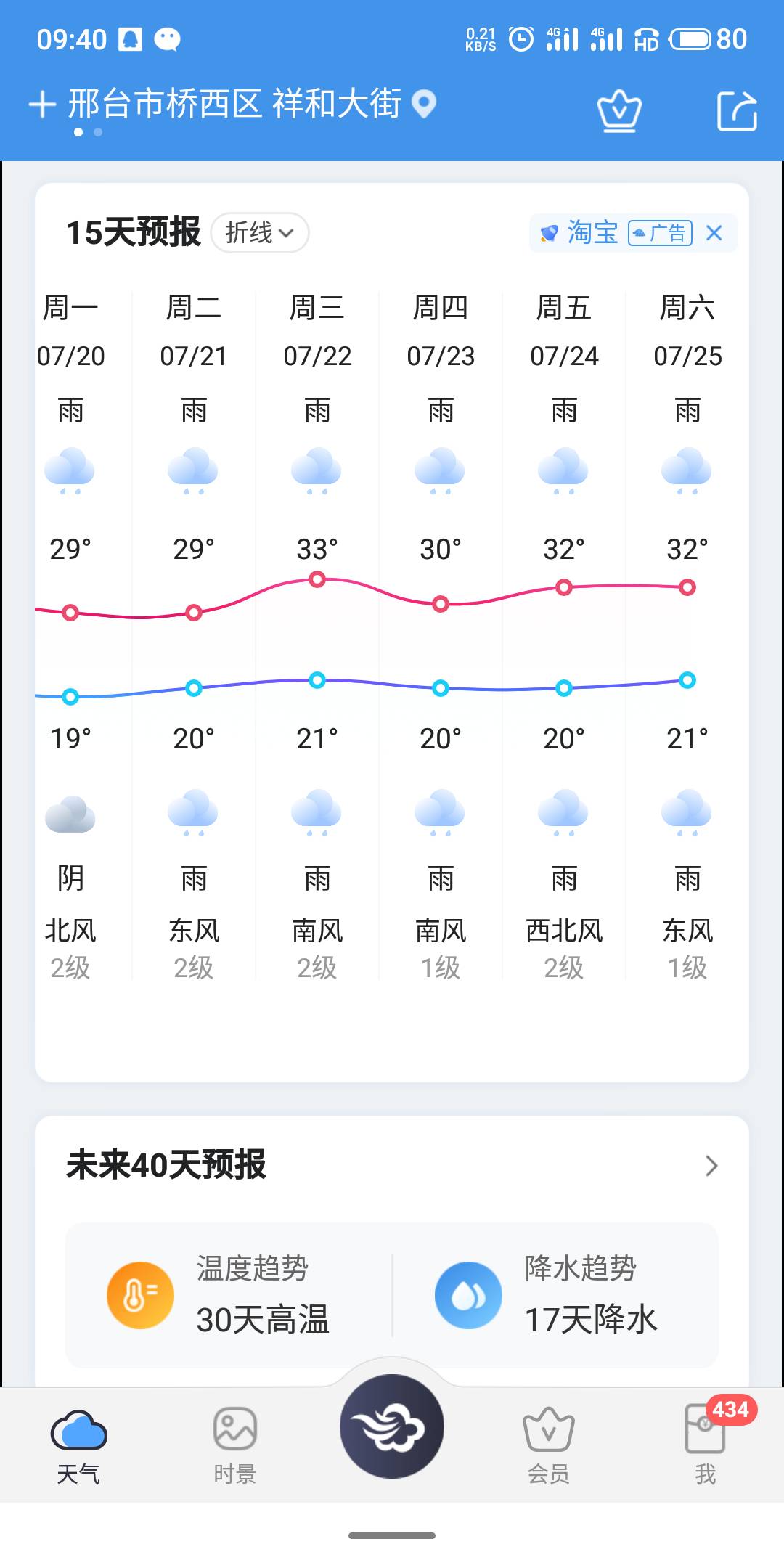Open the crown membership icon in header

point(619,112)
